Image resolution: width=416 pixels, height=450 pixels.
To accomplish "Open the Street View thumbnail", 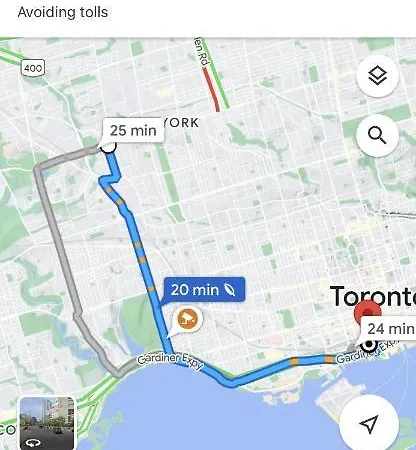I will click(47, 423).
